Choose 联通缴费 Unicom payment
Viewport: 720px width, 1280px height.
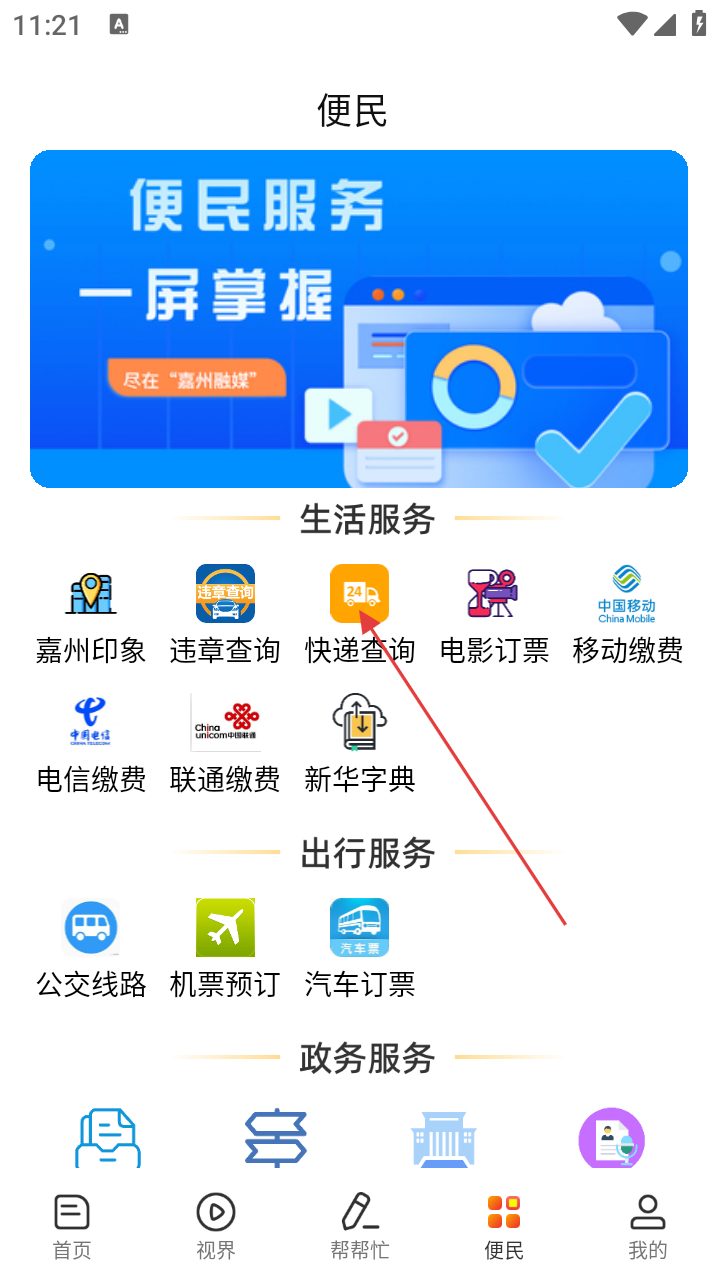225,742
